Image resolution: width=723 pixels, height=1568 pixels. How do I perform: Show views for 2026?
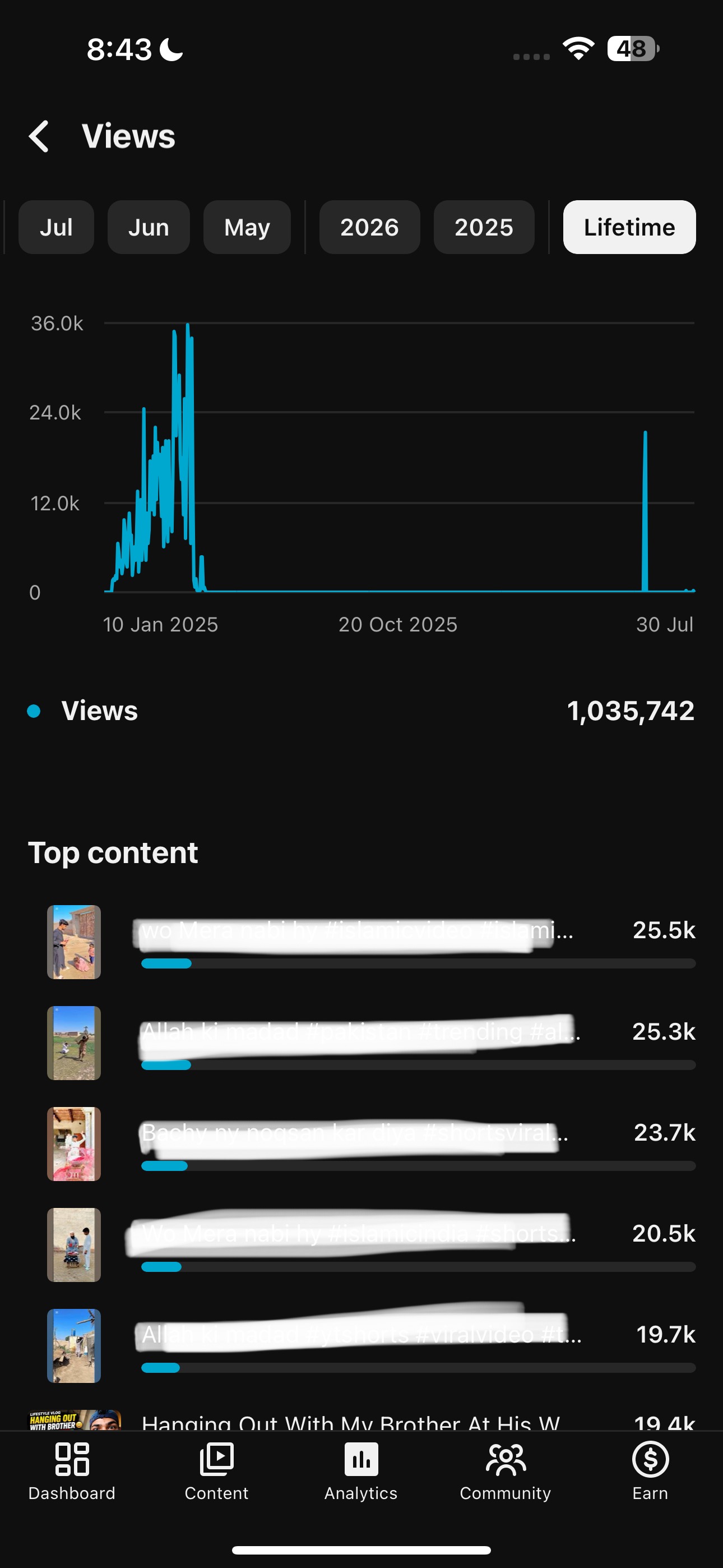coord(369,227)
